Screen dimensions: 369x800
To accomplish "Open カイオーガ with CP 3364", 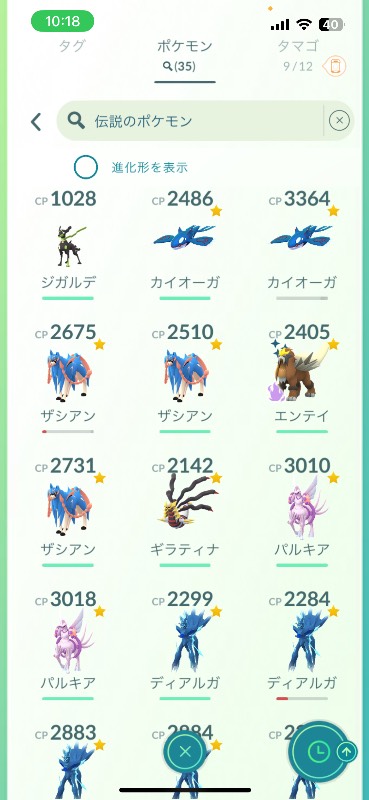I will (302, 244).
